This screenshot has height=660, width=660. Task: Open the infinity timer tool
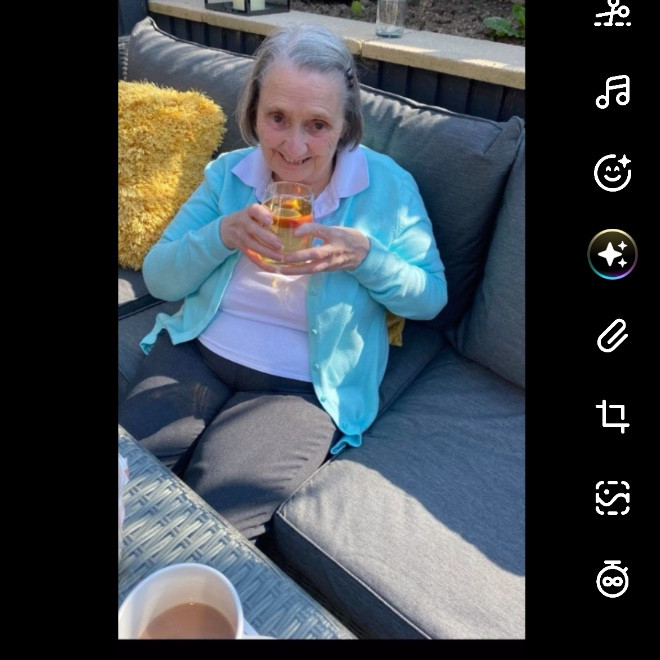point(612,578)
